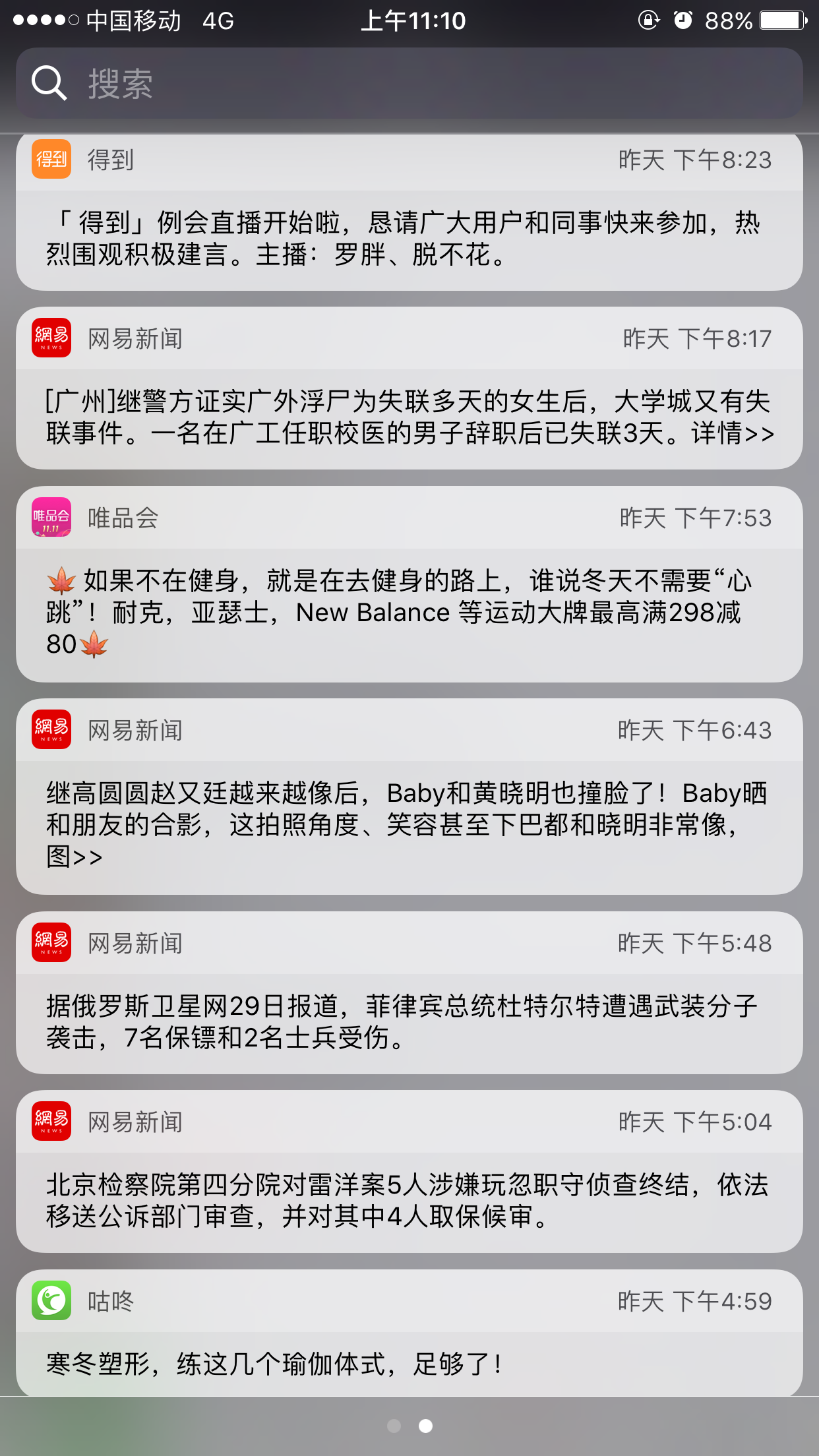
Task: Tap the 搜索 search field
Action: (409, 83)
